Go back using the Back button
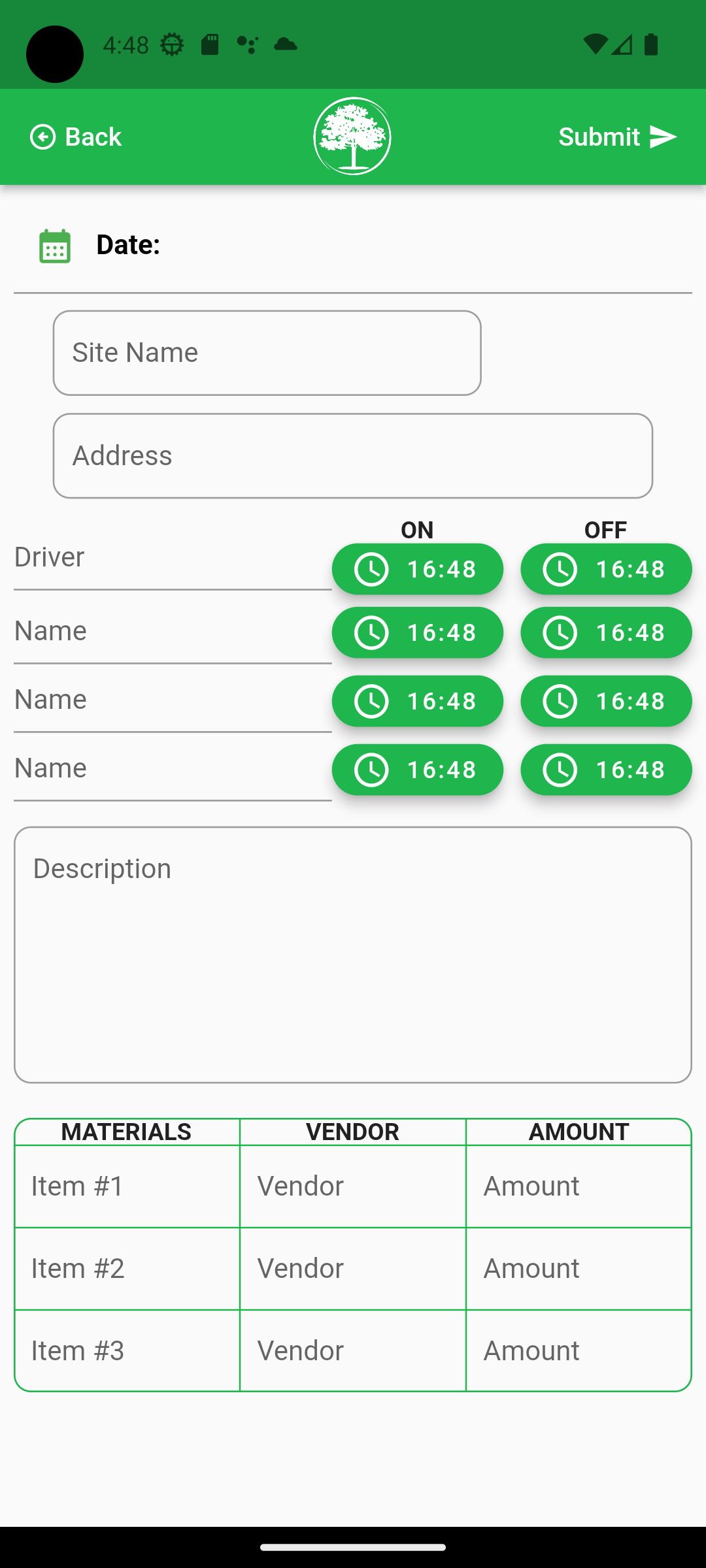This screenshot has height=1568, width=706. [x=76, y=137]
